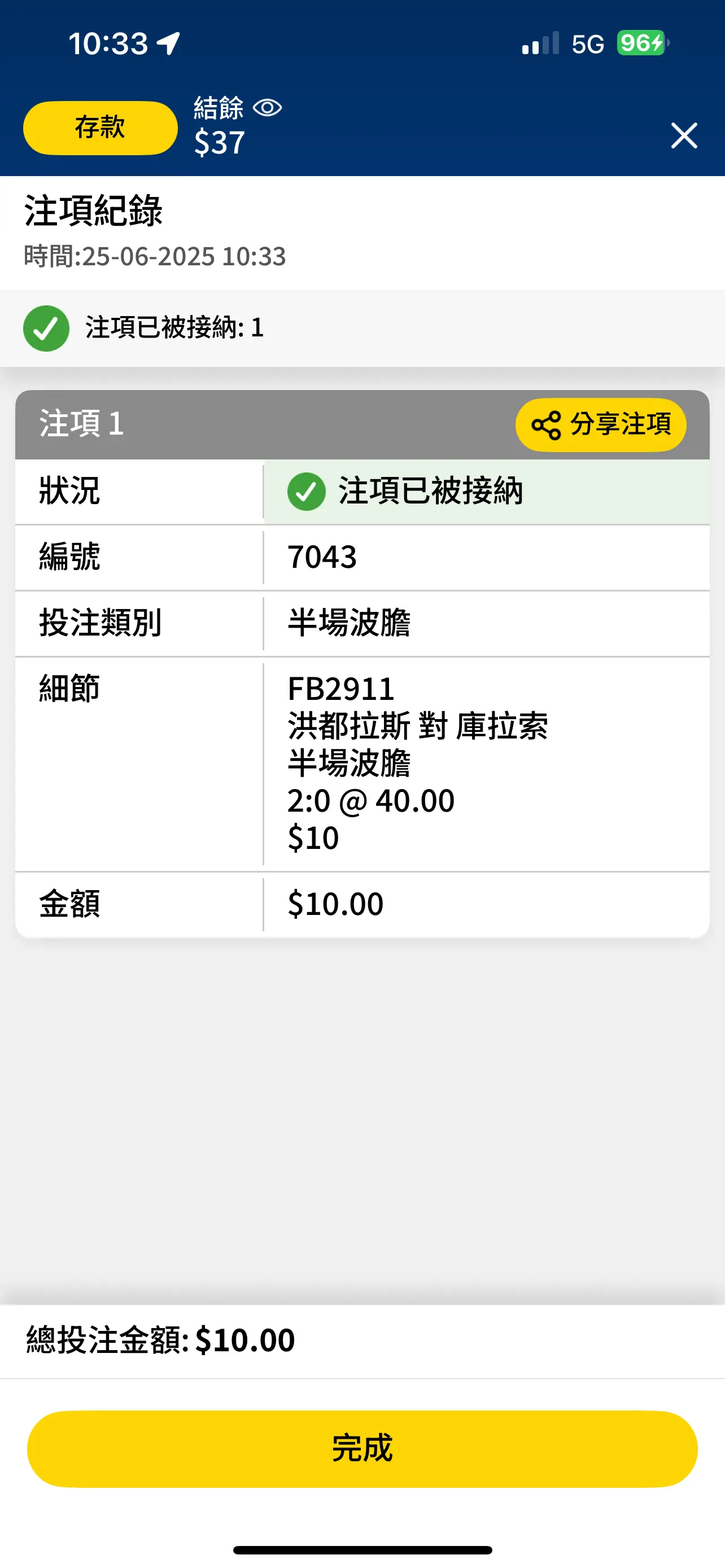Toggle balance visibility eye icon
The width and height of the screenshot is (725, 1568).
tap(267, 108)
